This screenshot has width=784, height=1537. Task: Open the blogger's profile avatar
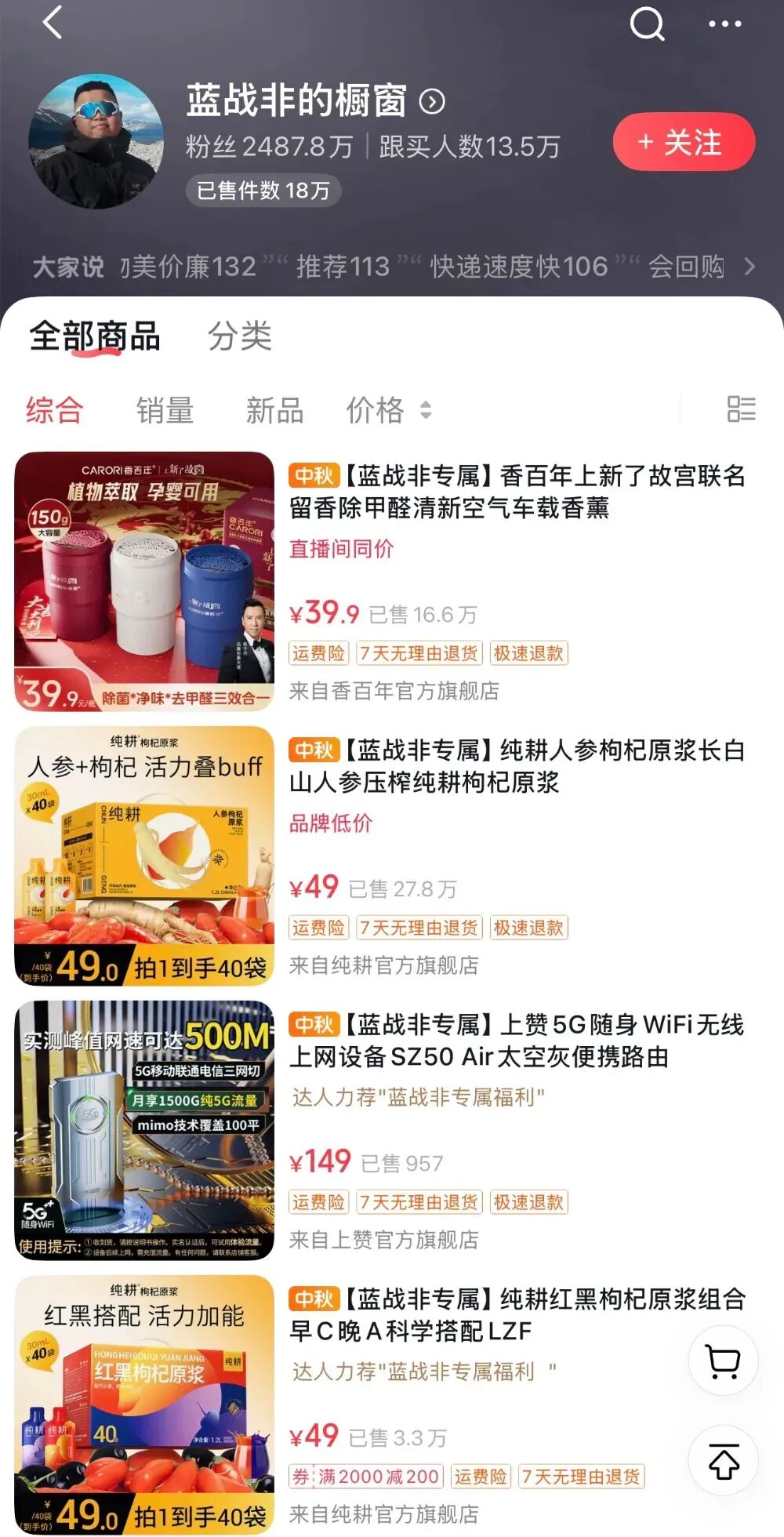(x=96, y=141)
